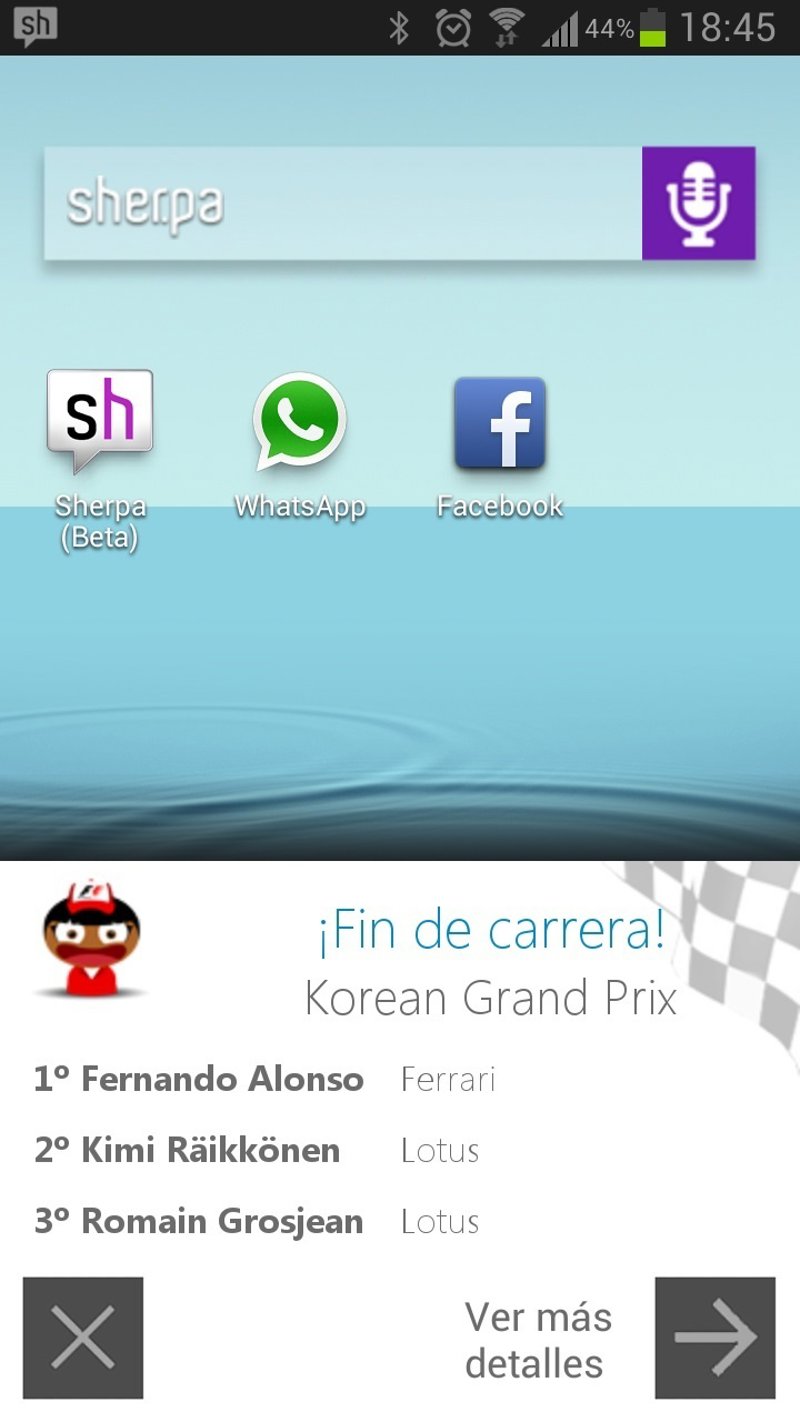Start voice input with the microphone button

click(x=698, y=204)
